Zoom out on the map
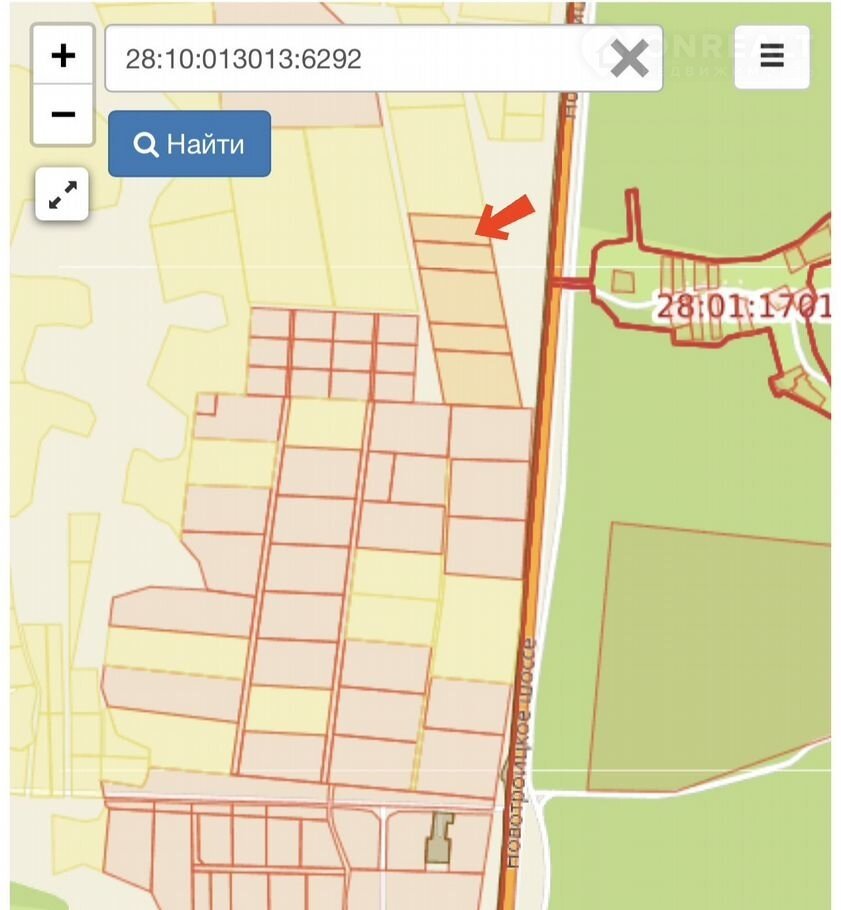This screenshot has height=910, width=841. point(63,115)
